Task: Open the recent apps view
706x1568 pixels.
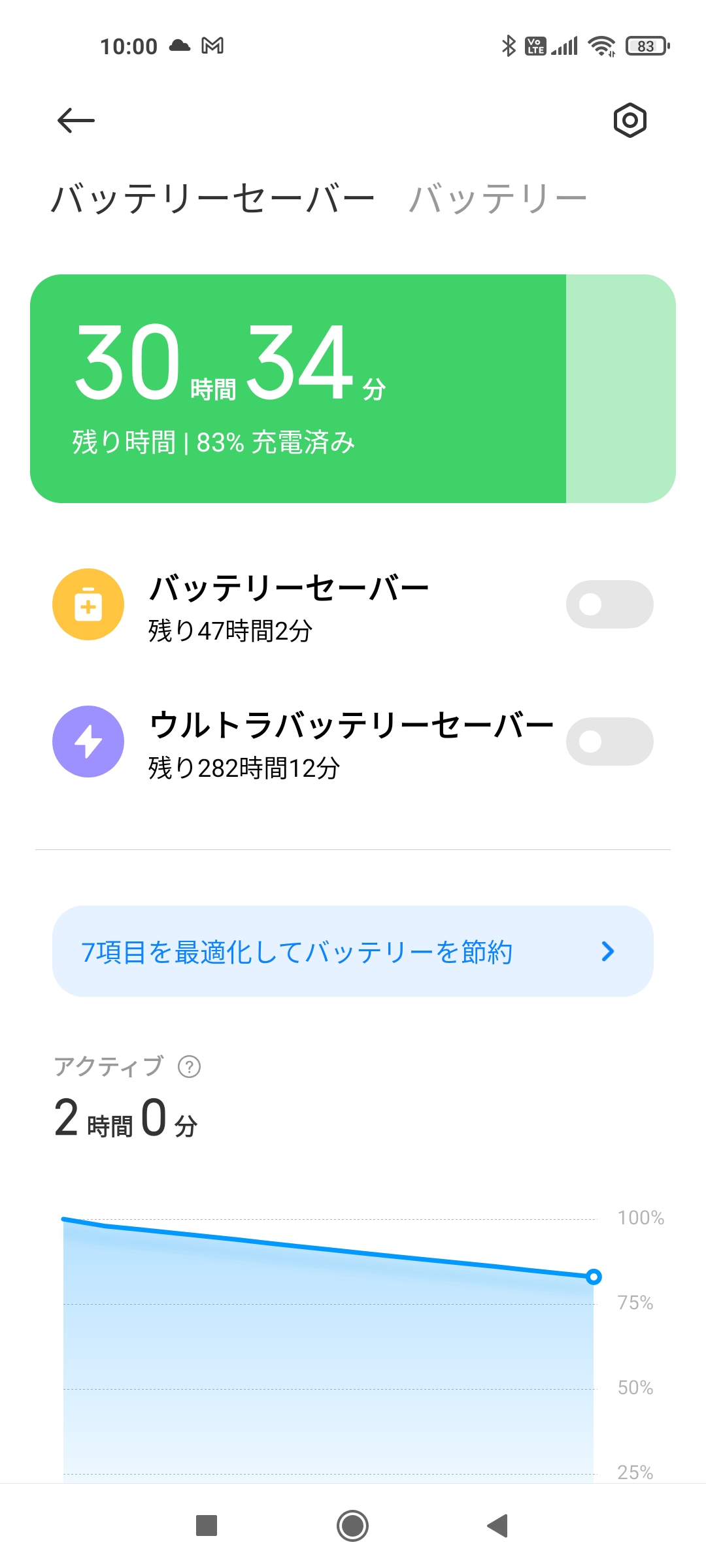Action: pos(207,1526)
